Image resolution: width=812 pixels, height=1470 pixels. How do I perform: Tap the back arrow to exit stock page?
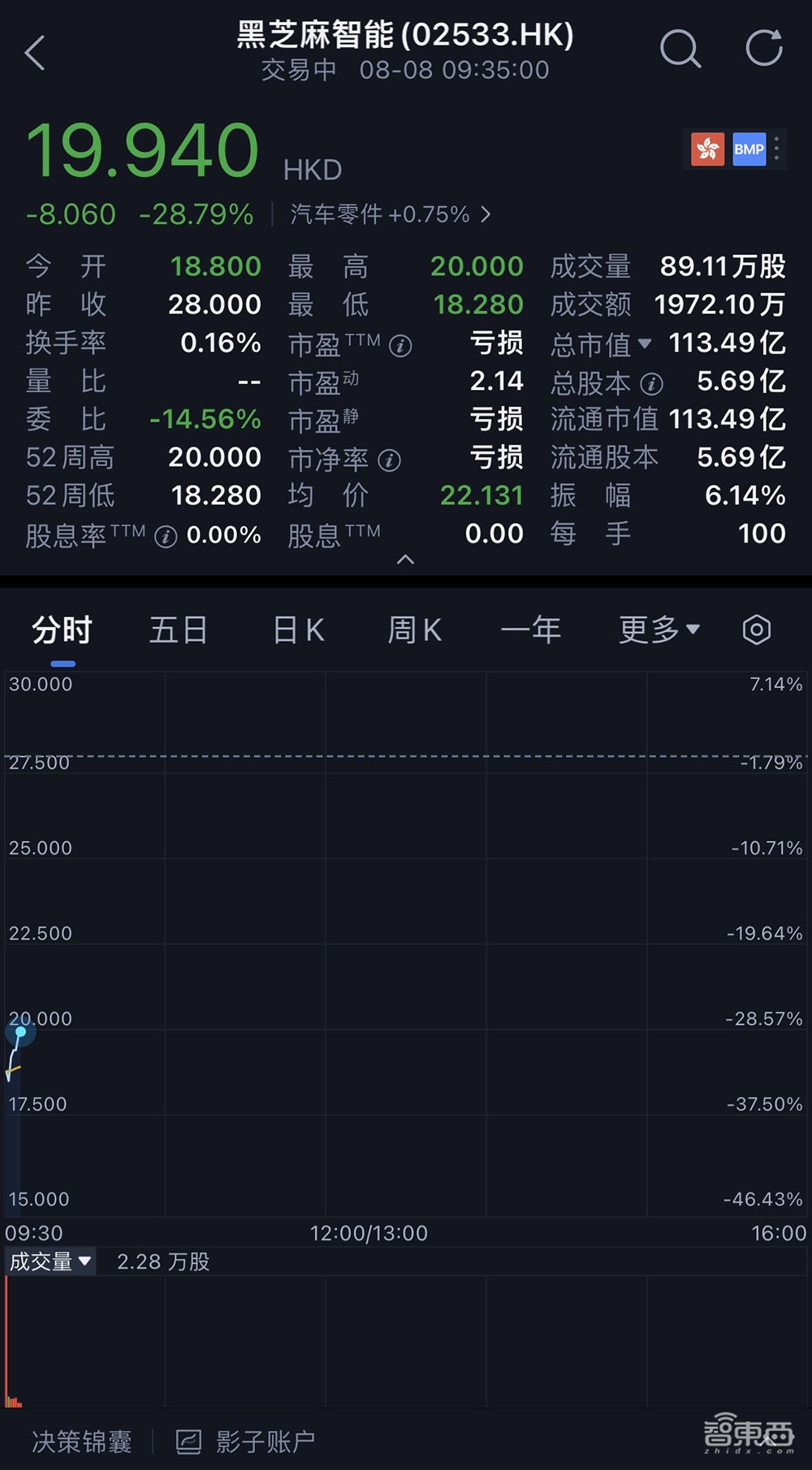click(34, 51)
